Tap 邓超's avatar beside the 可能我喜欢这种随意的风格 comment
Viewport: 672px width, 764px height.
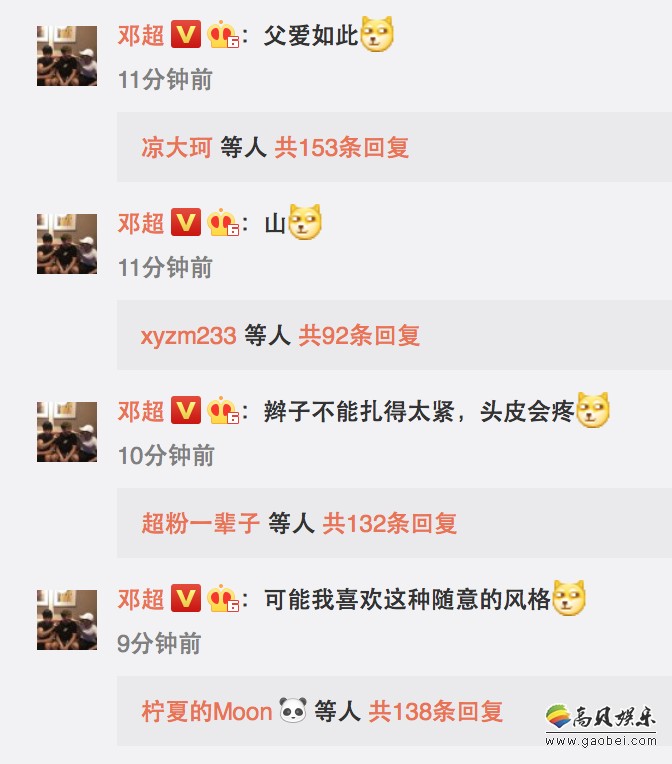click(67, 620)
